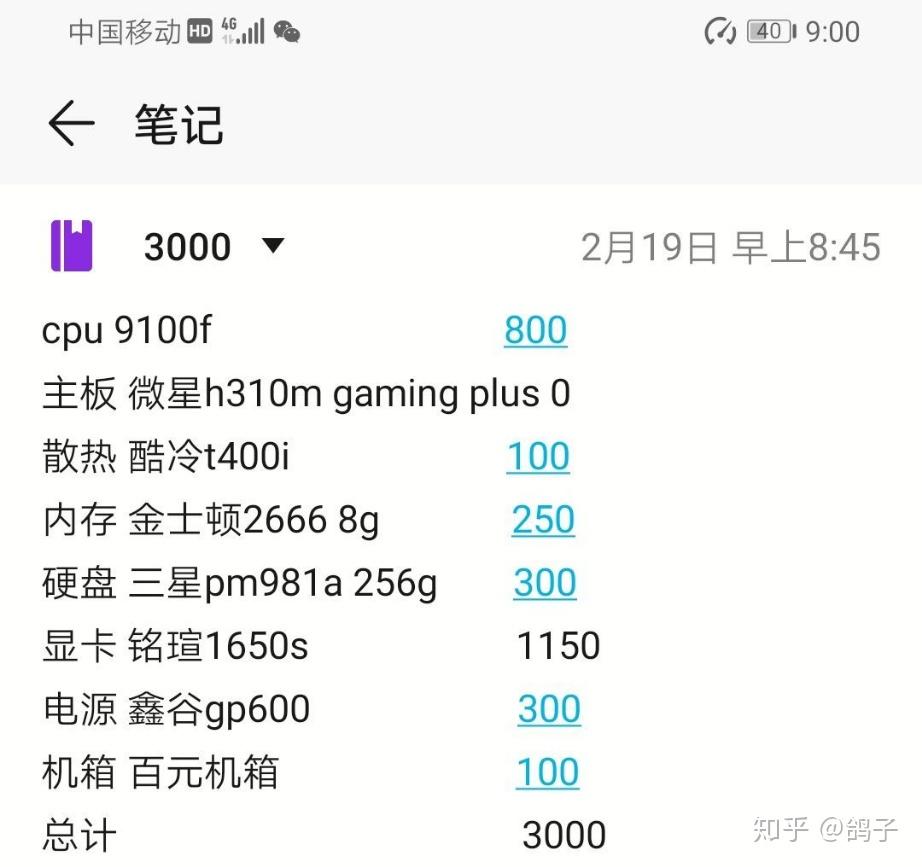Tap the linked number 250 for 内存
Image resolution: width=922 pixels, height=867 pixels.
pos(543,520)
